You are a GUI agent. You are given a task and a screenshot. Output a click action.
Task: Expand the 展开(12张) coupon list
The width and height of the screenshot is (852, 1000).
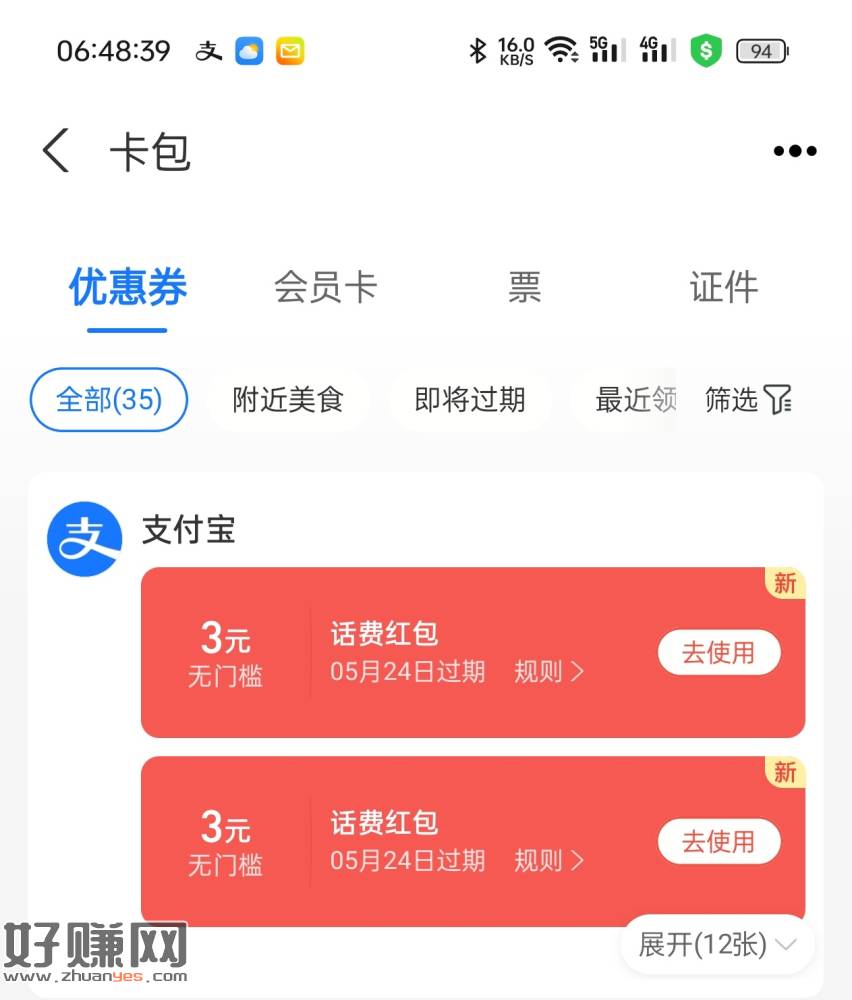point(717,944)
